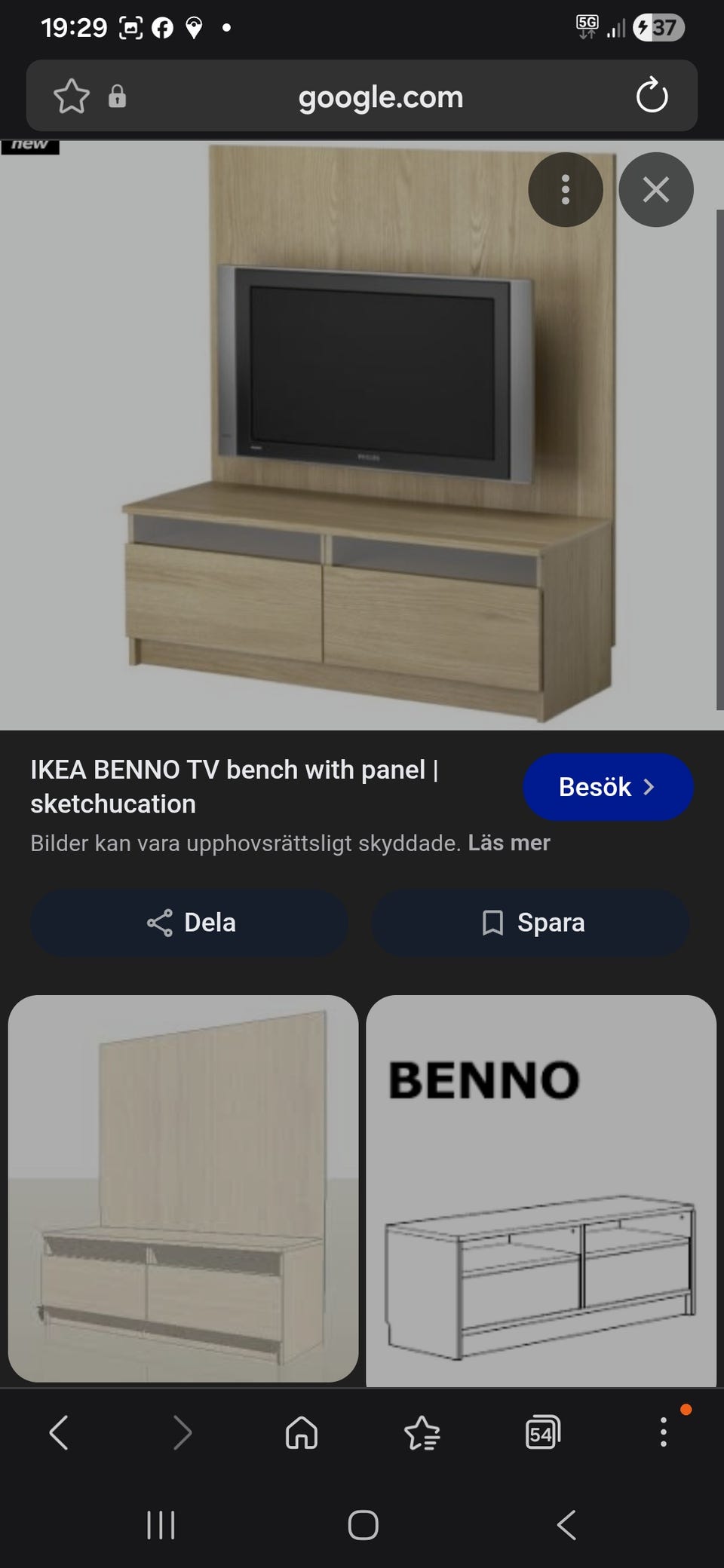Open the image overflow menu

566,190
